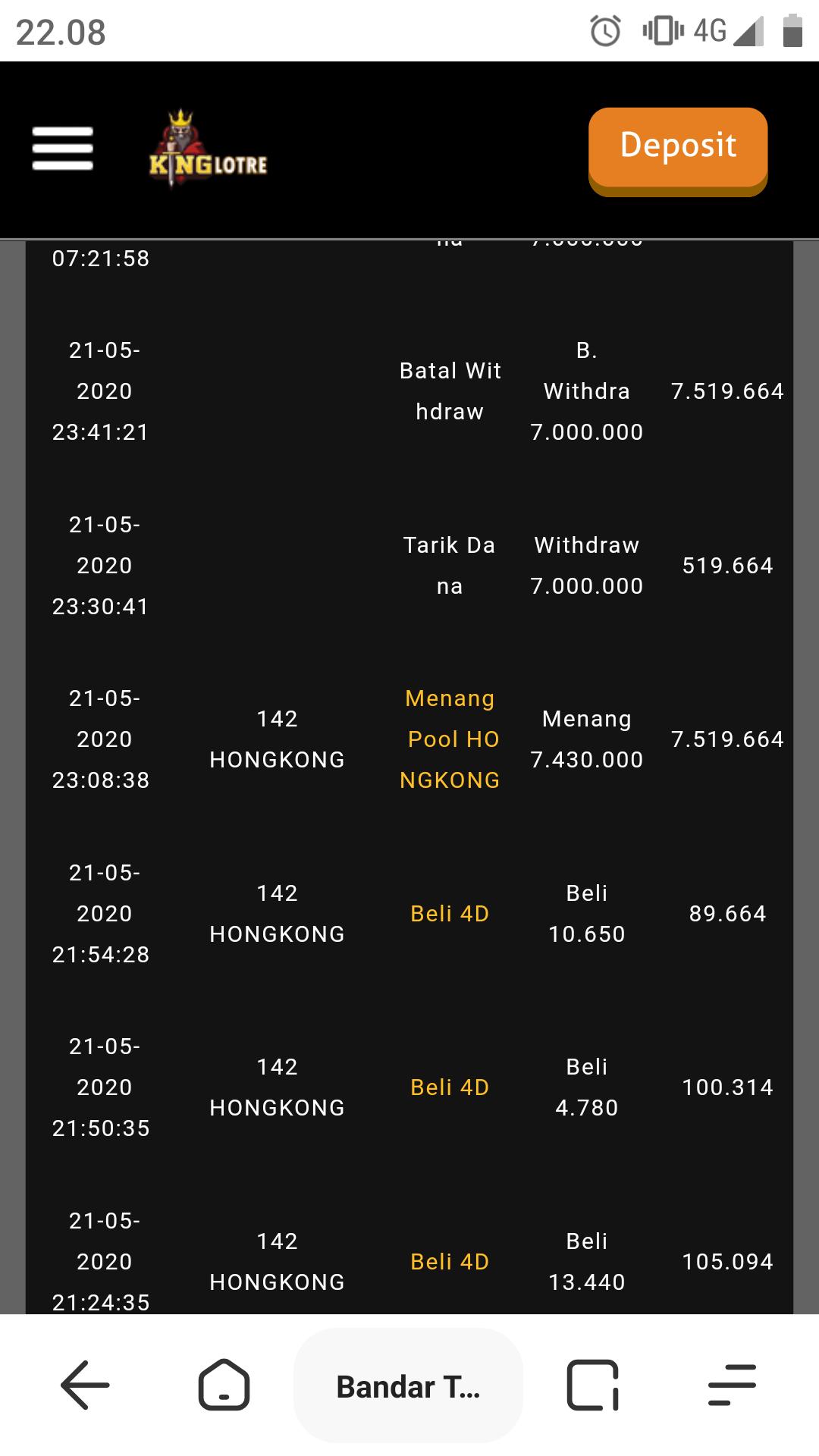Screen dimensions: 819x1456
Task: Tap the Deposit button
Action: [678, 148]
